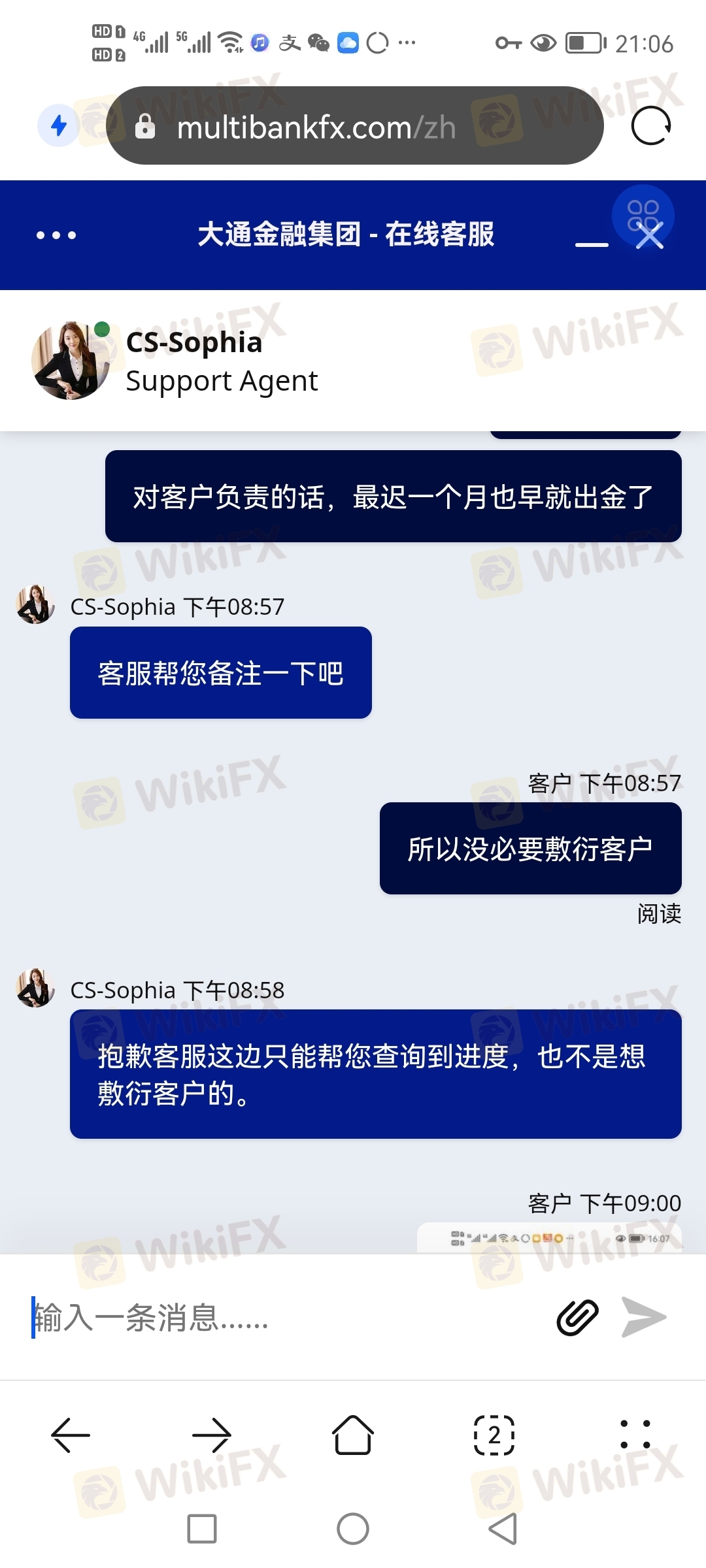Open the three-dot chat options menu
706x1568 pixels.
tap(56, 235)
